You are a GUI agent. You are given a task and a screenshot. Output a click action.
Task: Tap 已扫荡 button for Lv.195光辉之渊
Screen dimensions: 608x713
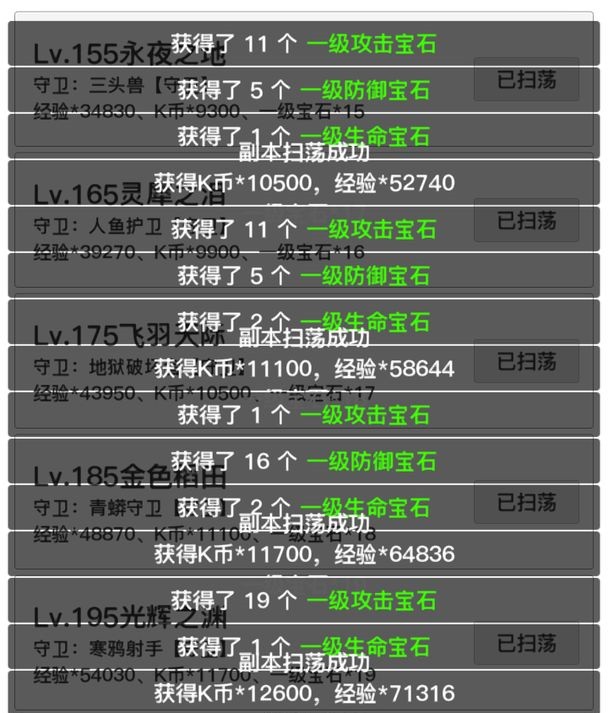point(526,643)
